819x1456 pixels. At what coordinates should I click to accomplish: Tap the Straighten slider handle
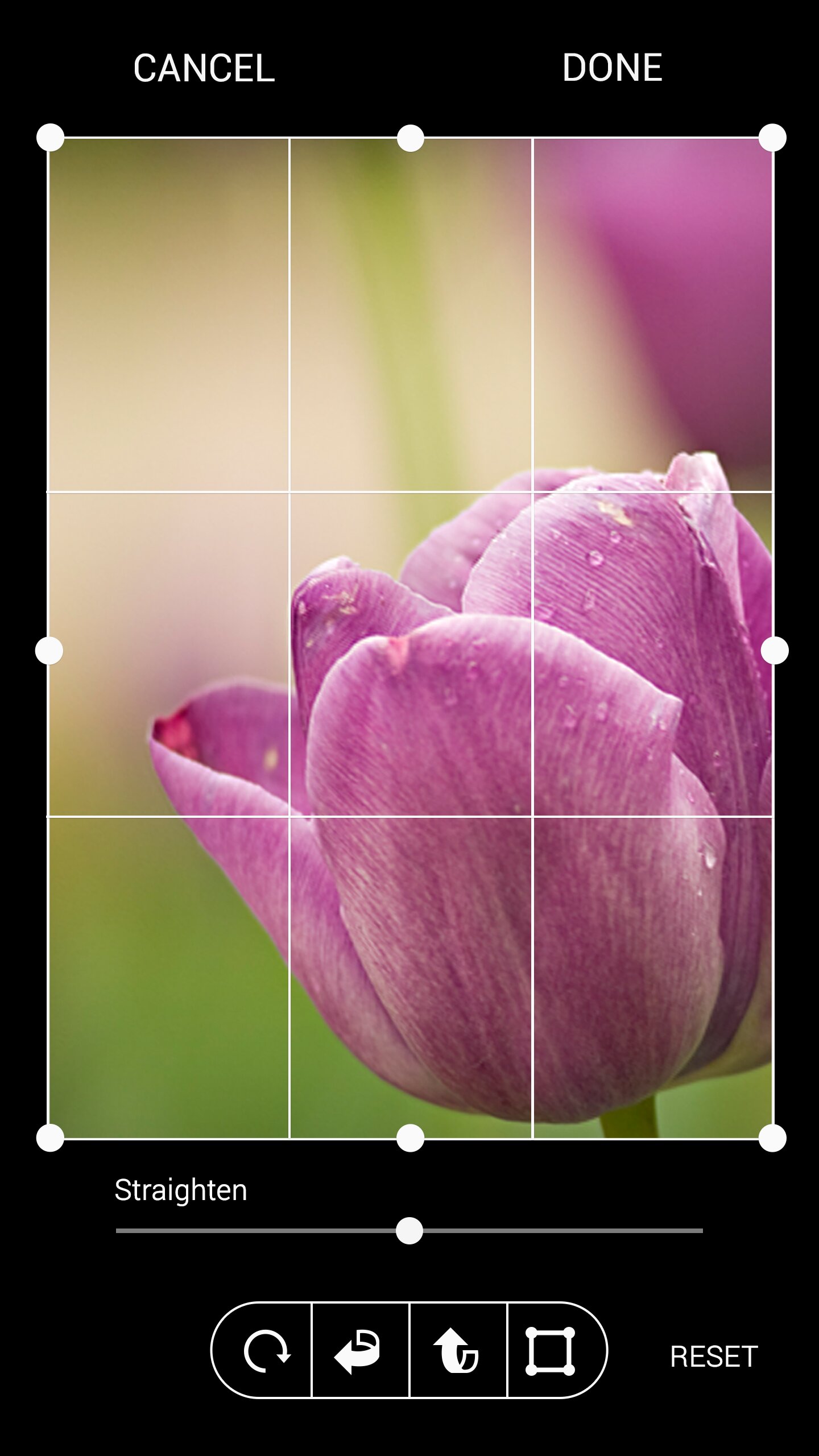coord(409,1231)
